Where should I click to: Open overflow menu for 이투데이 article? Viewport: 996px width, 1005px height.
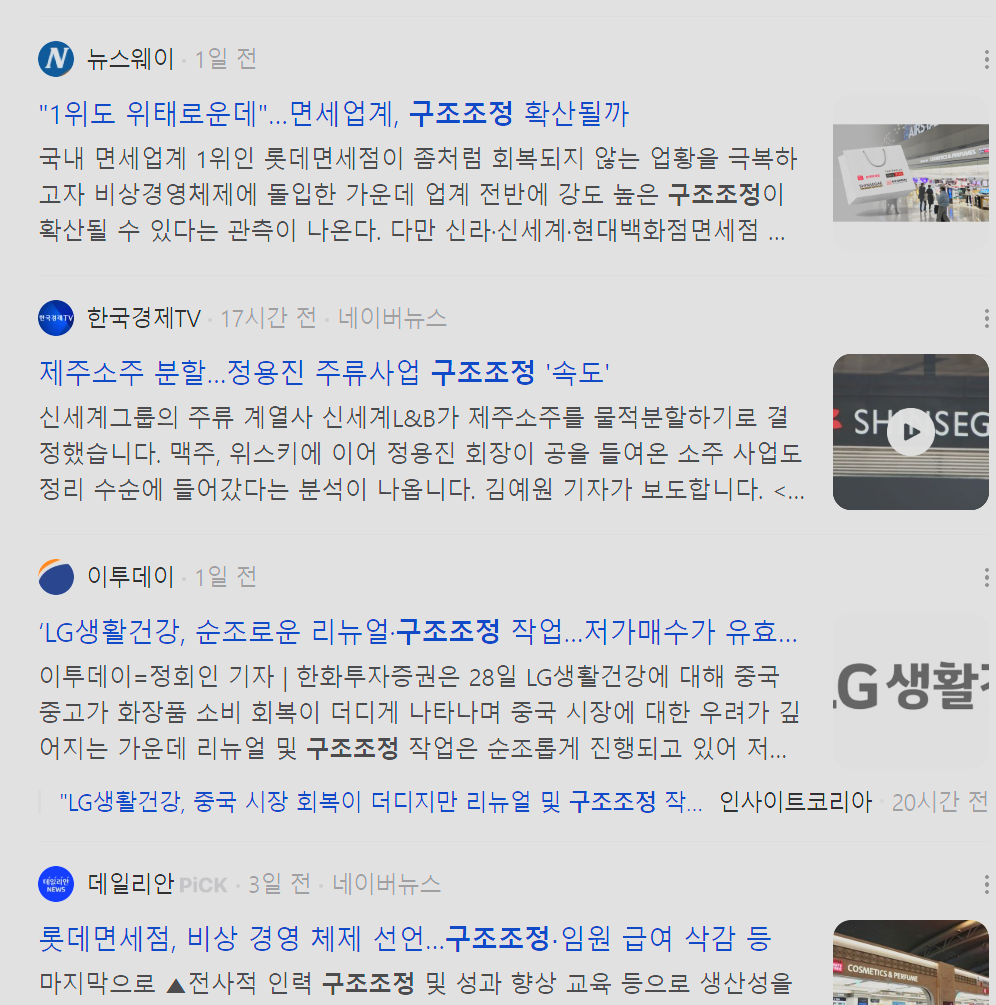[x=986, y=577]
